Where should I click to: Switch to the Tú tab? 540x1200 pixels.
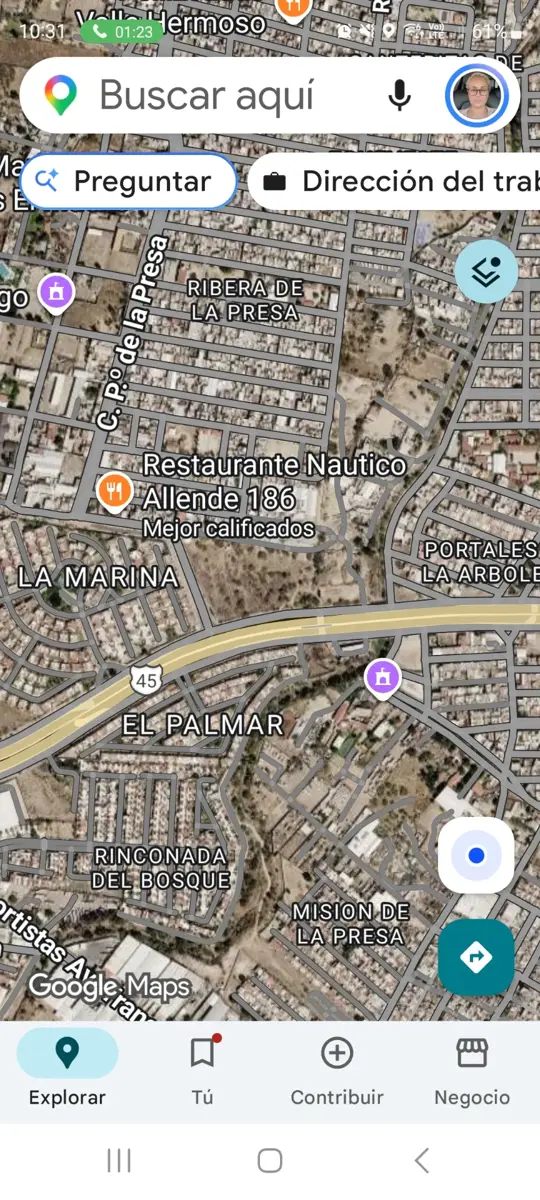[x=202, y=1070]
